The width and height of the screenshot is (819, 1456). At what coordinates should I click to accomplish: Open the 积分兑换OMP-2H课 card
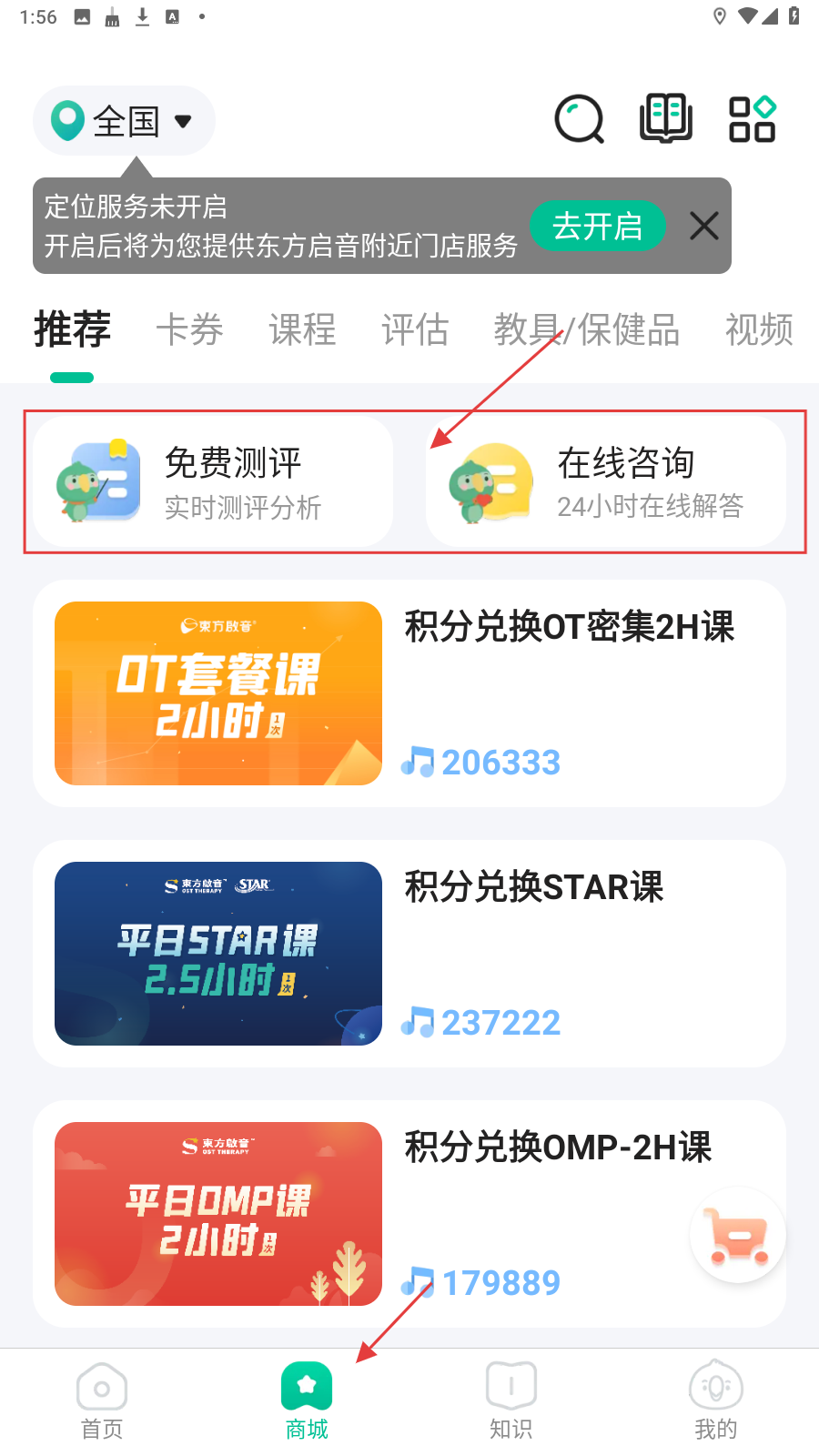coord(409,1214)
